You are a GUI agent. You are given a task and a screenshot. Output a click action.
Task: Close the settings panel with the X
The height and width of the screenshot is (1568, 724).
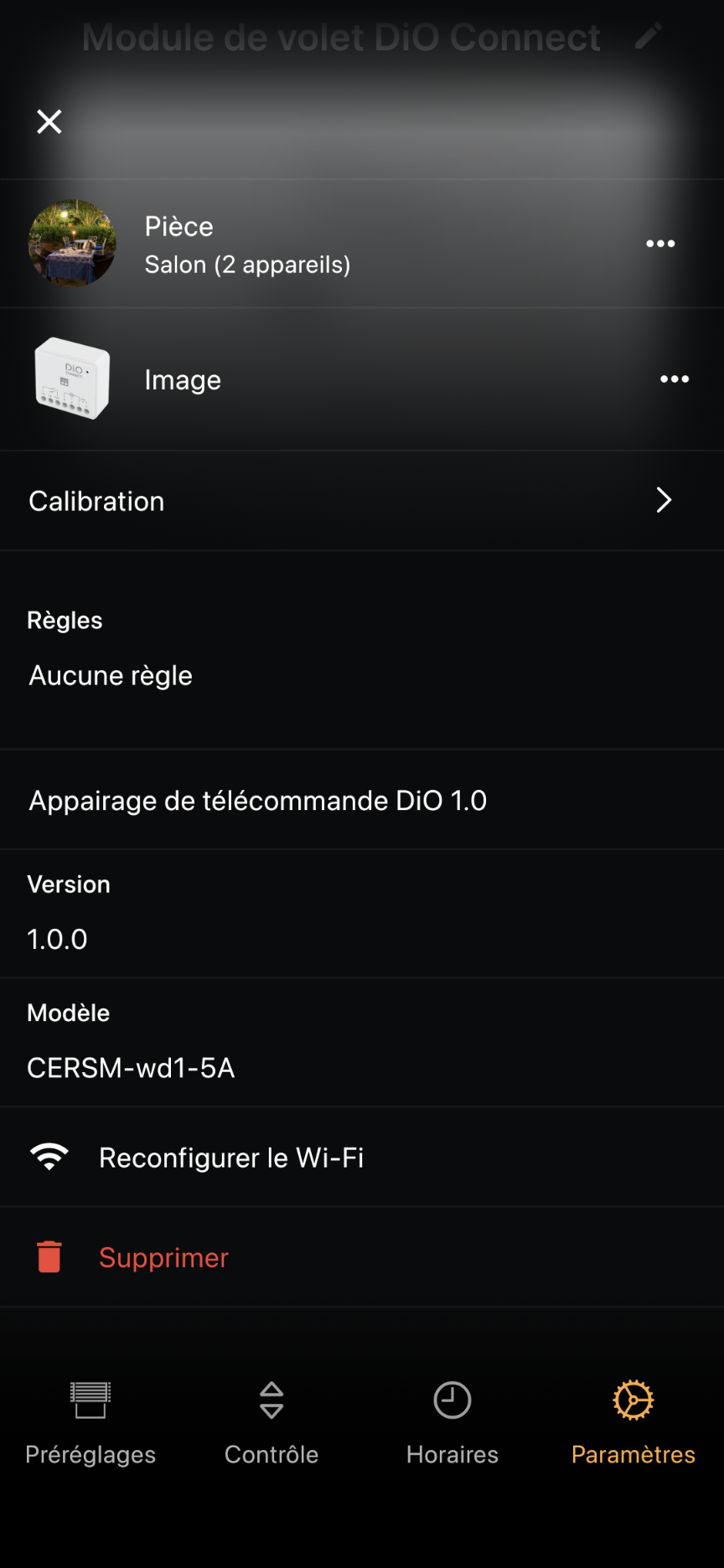click(49, 121)
